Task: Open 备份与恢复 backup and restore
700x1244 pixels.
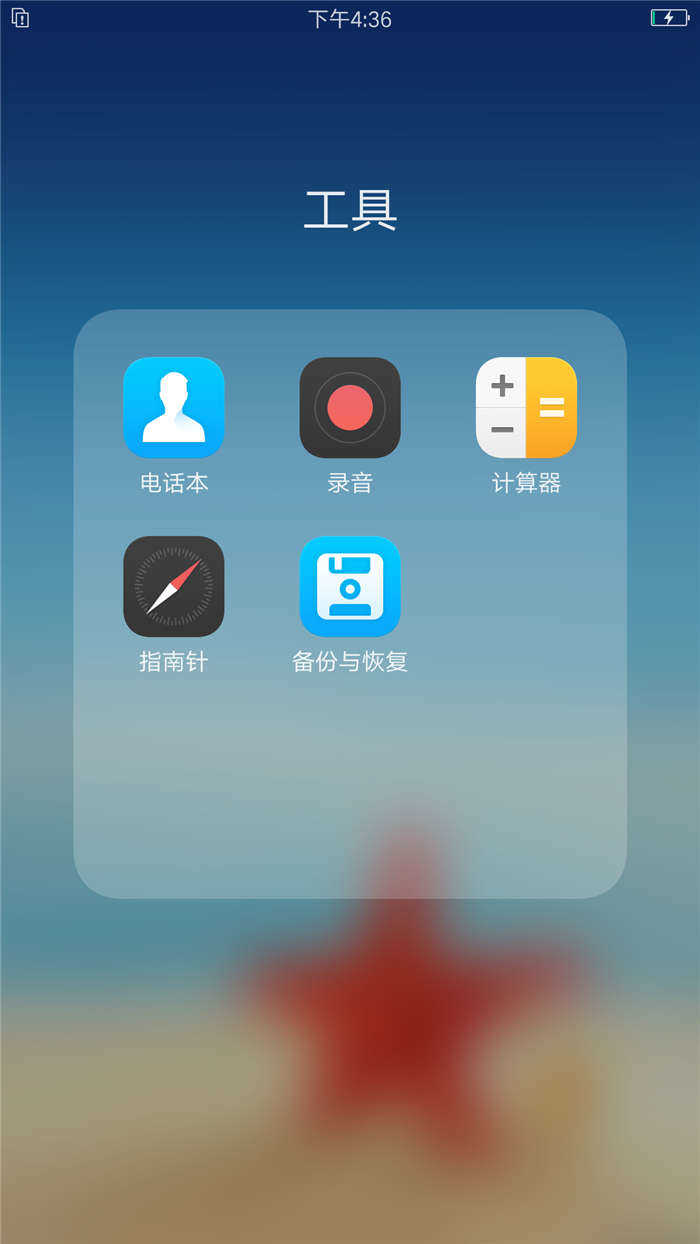Action: (350, 586)
